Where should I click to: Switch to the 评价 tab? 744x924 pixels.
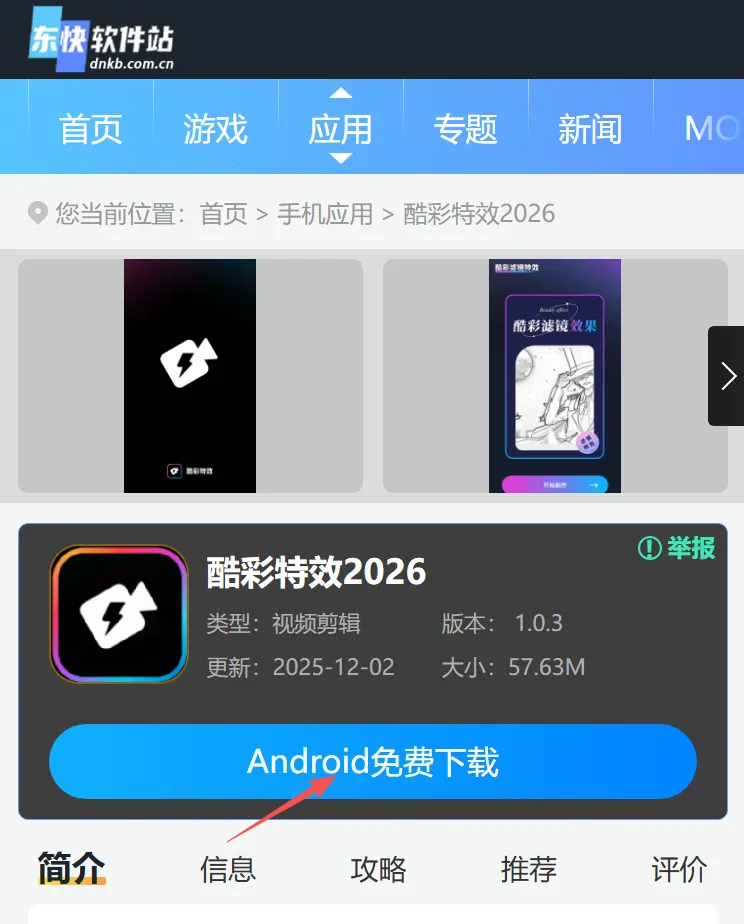[x=679, y=868]
